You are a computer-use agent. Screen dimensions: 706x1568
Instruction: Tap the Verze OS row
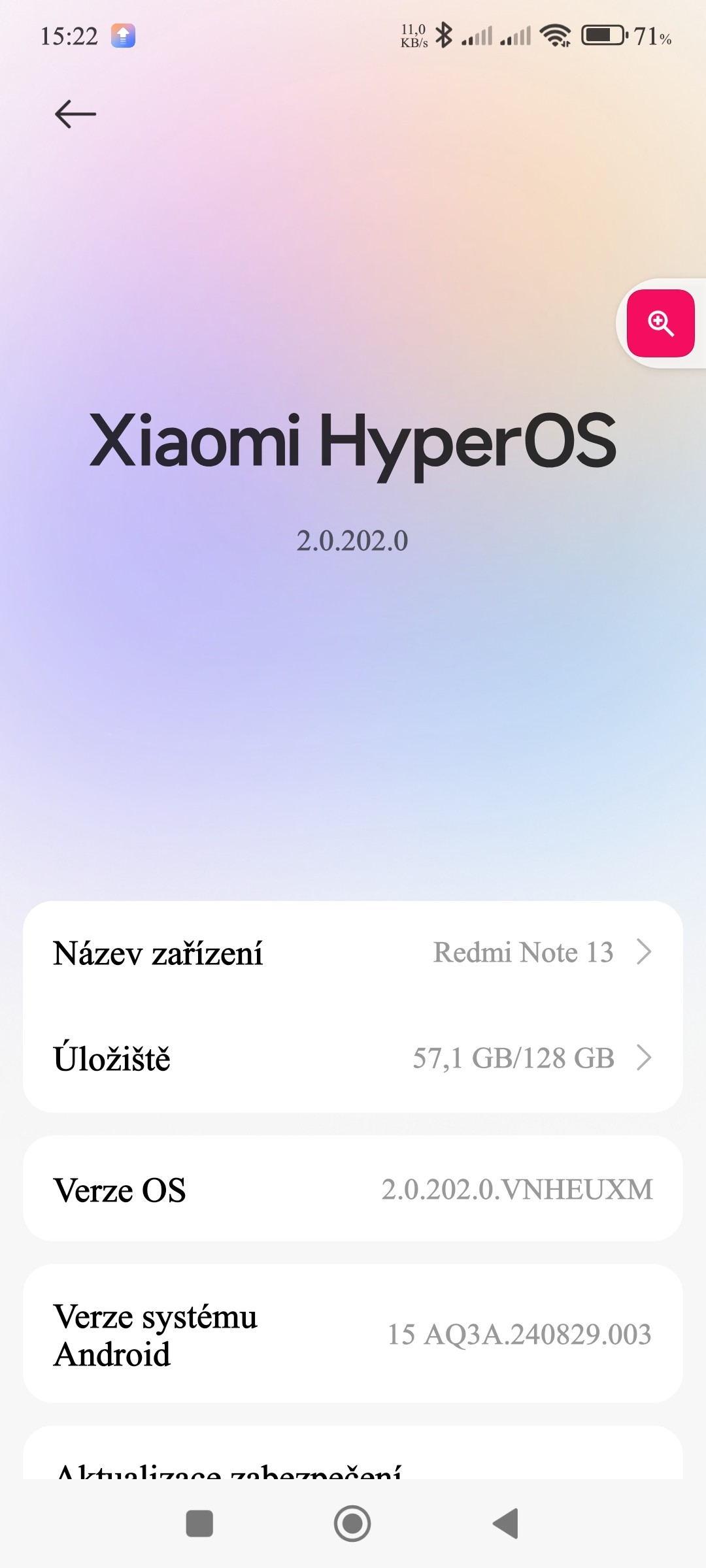(353, 1189)
